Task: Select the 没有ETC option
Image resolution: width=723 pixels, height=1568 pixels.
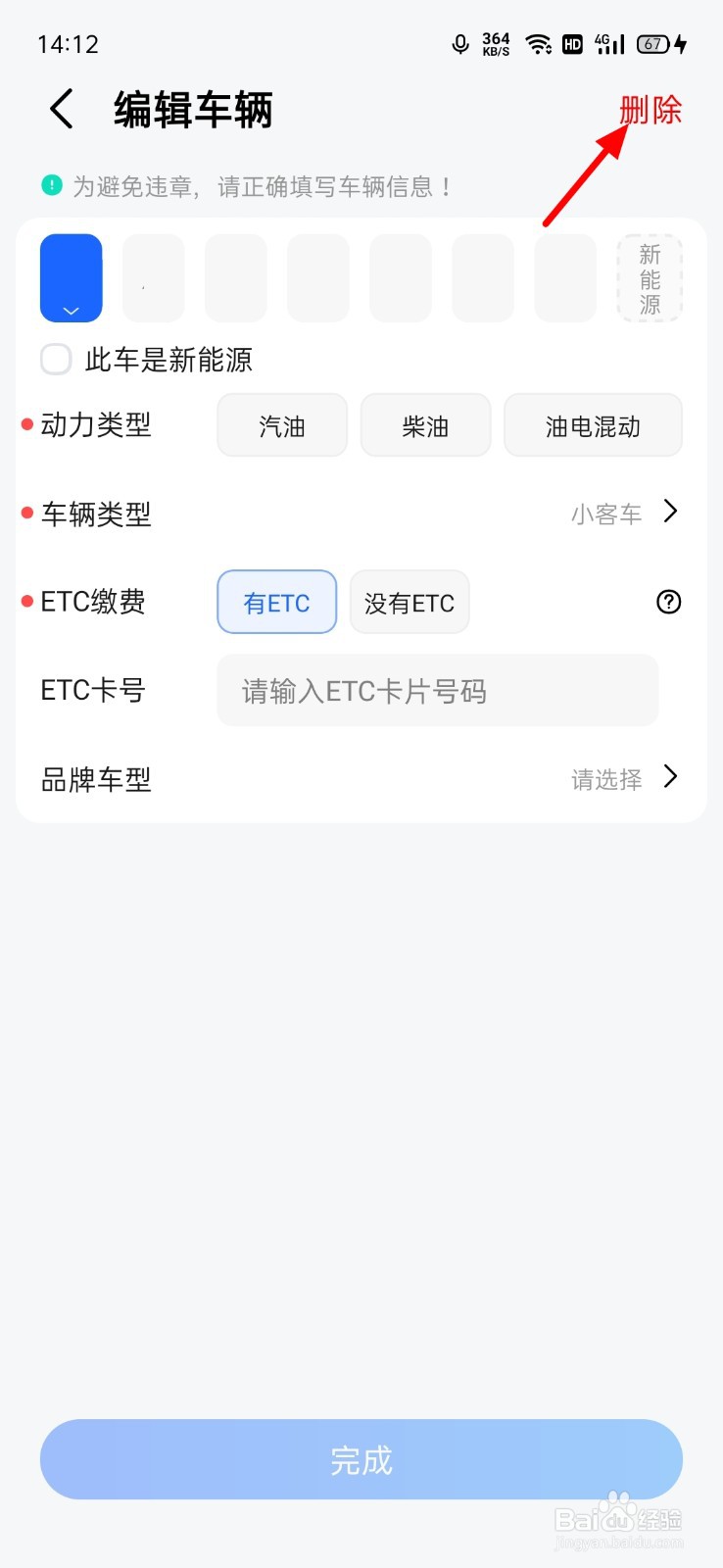Action: tap(410, 602)
